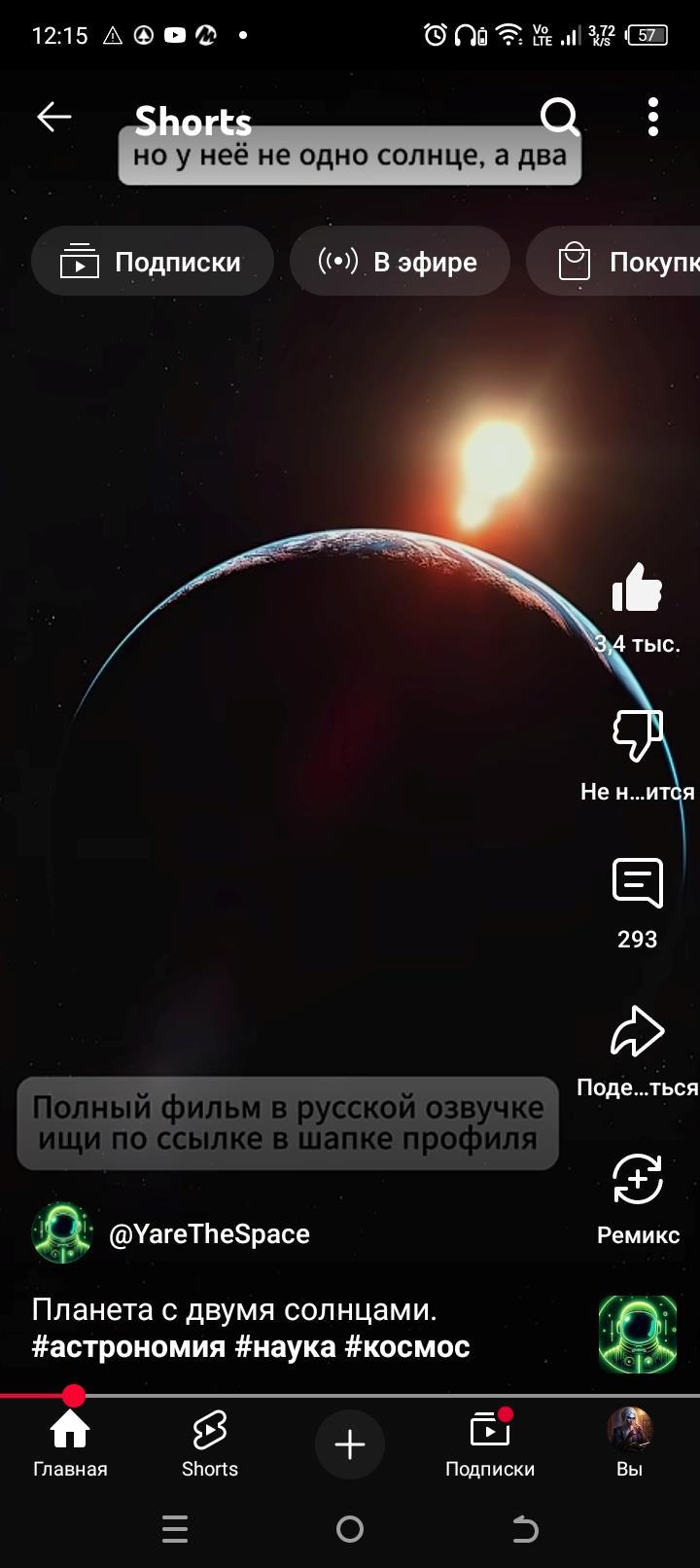Open the 293 comments
This screenshot has height=1568, width=700.
point(637,883)
